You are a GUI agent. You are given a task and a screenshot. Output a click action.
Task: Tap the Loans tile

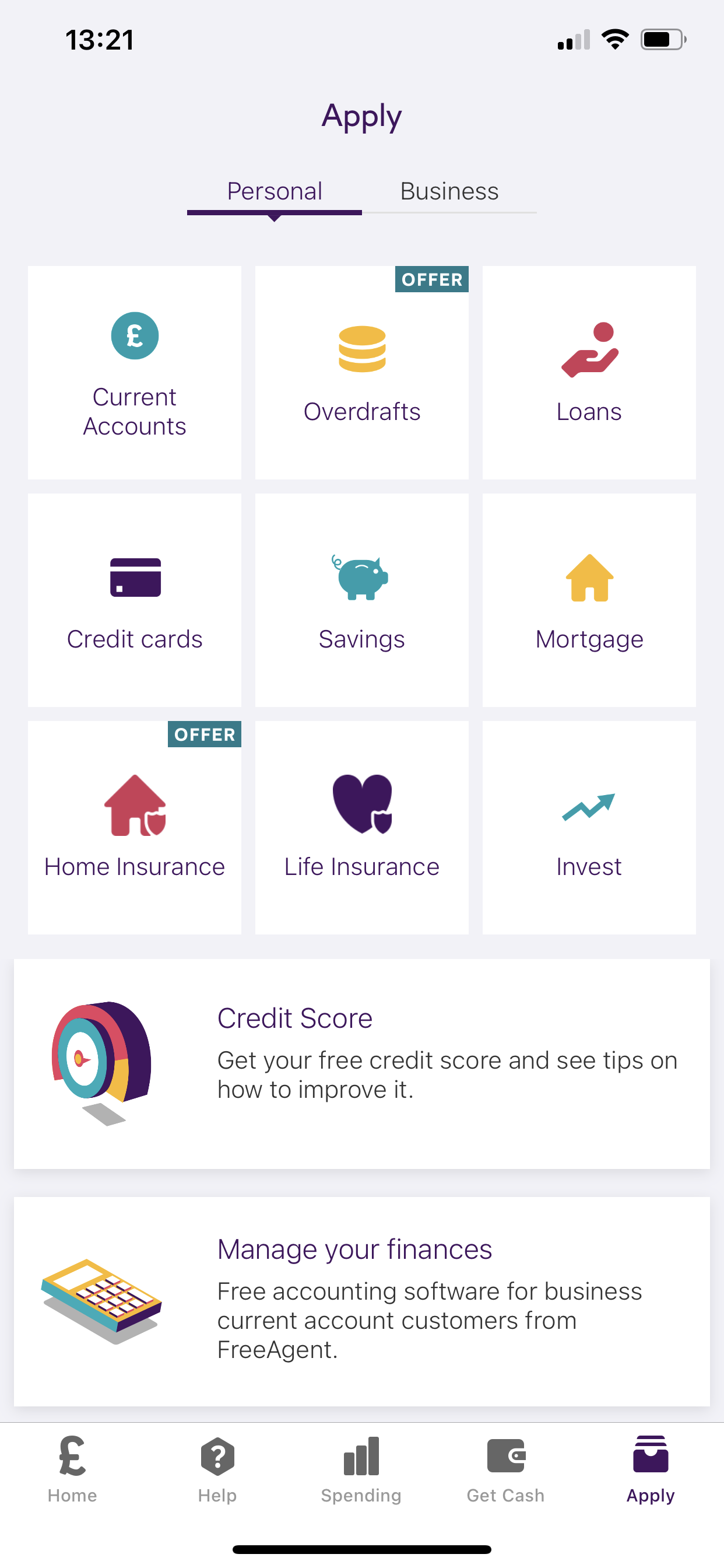click(588, 373)
